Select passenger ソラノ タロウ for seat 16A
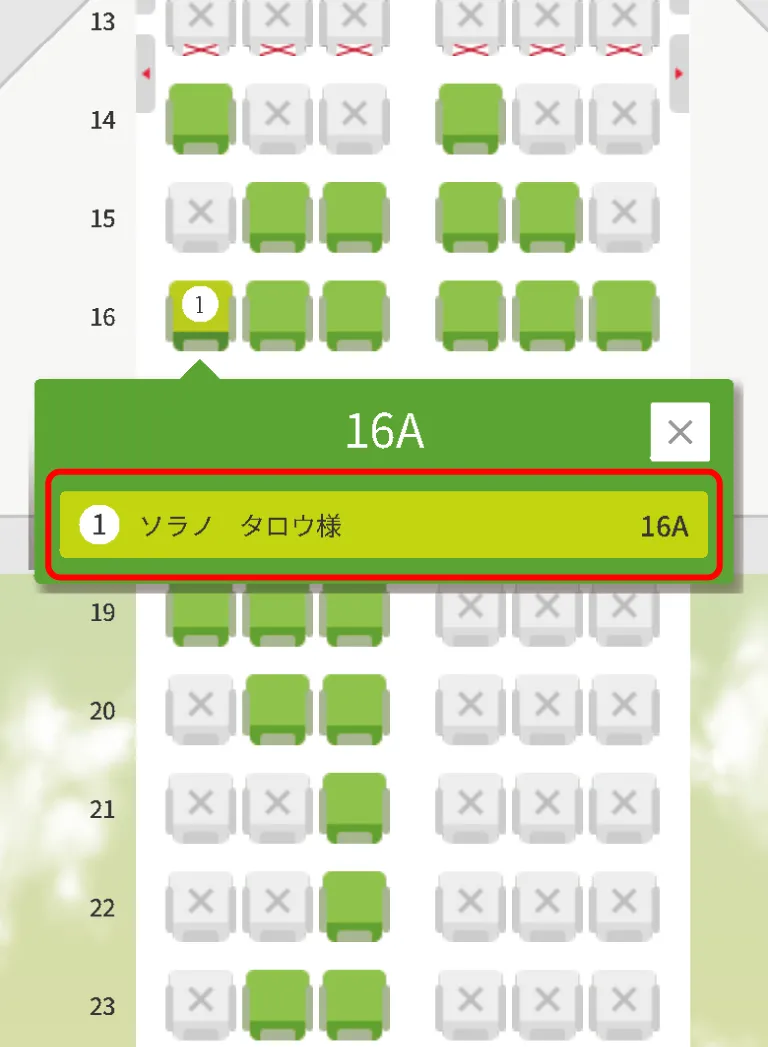This screenshot has width=768, height=1047. coord(384,525)
